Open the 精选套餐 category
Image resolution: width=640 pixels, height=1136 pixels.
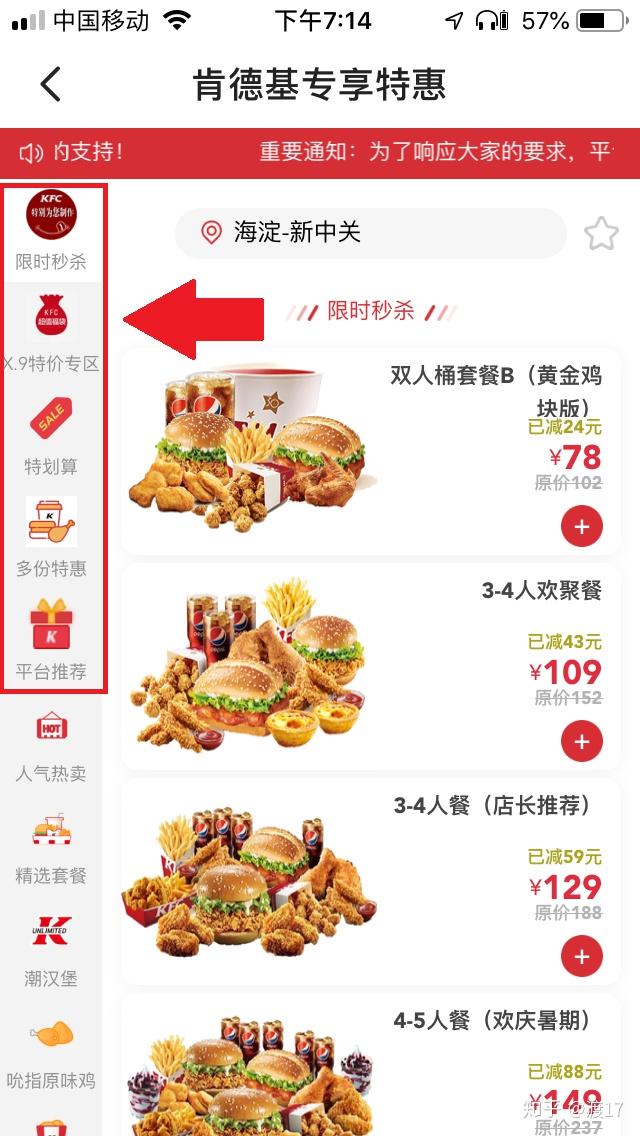coord(51,848)
